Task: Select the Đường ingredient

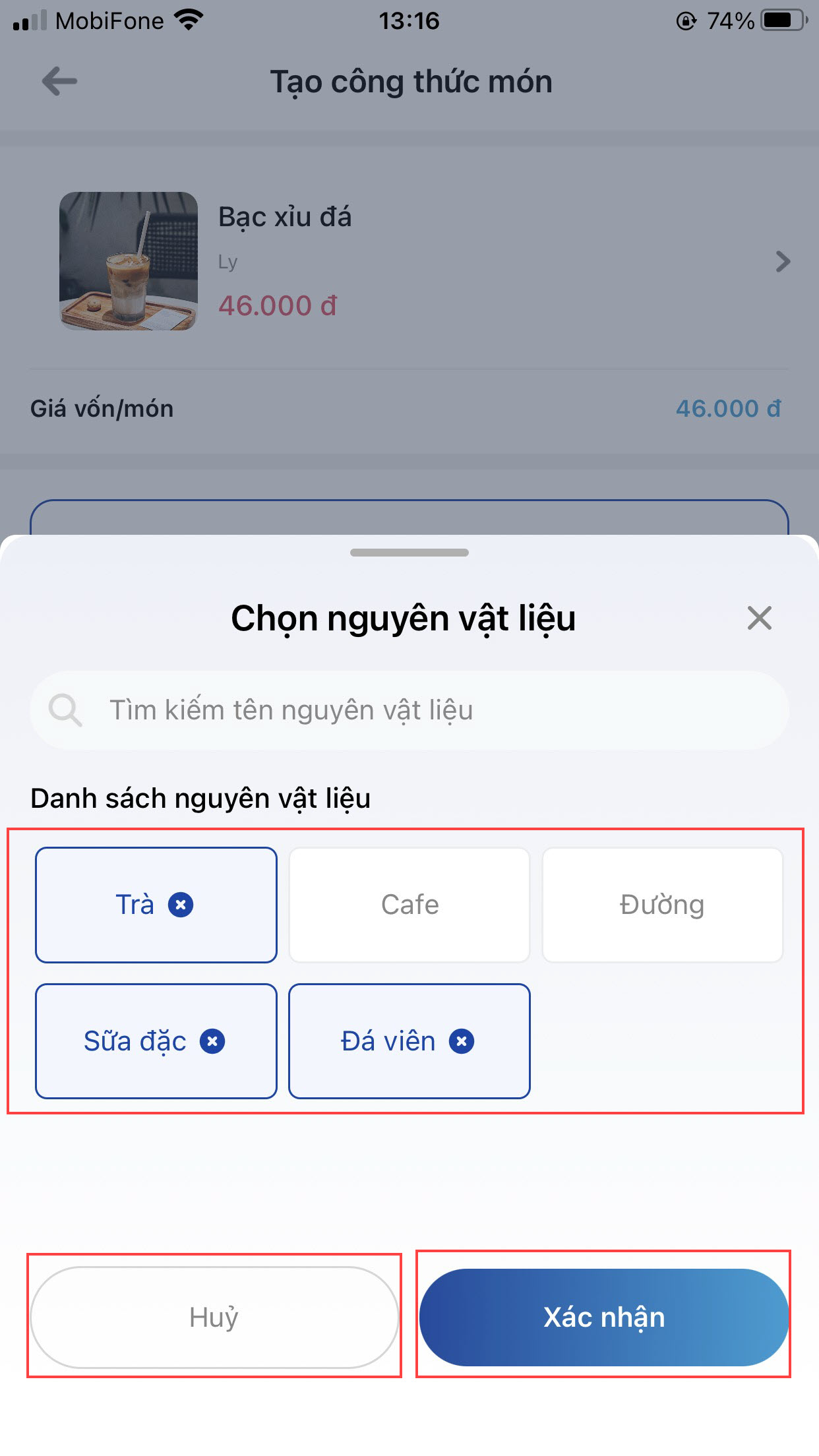Action: [x=662, y=905]
